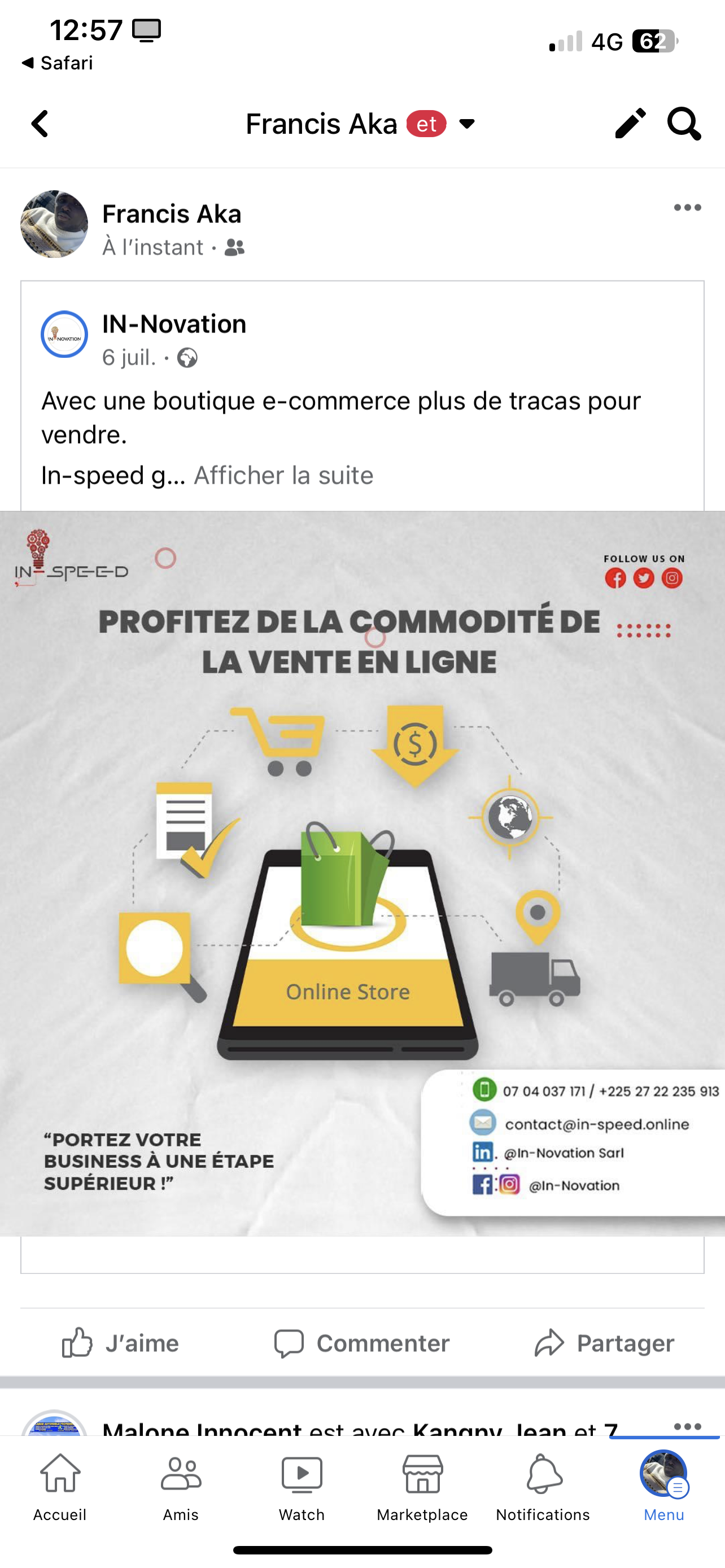
Task: Open the edit pencil in the header
Action: 630,124
